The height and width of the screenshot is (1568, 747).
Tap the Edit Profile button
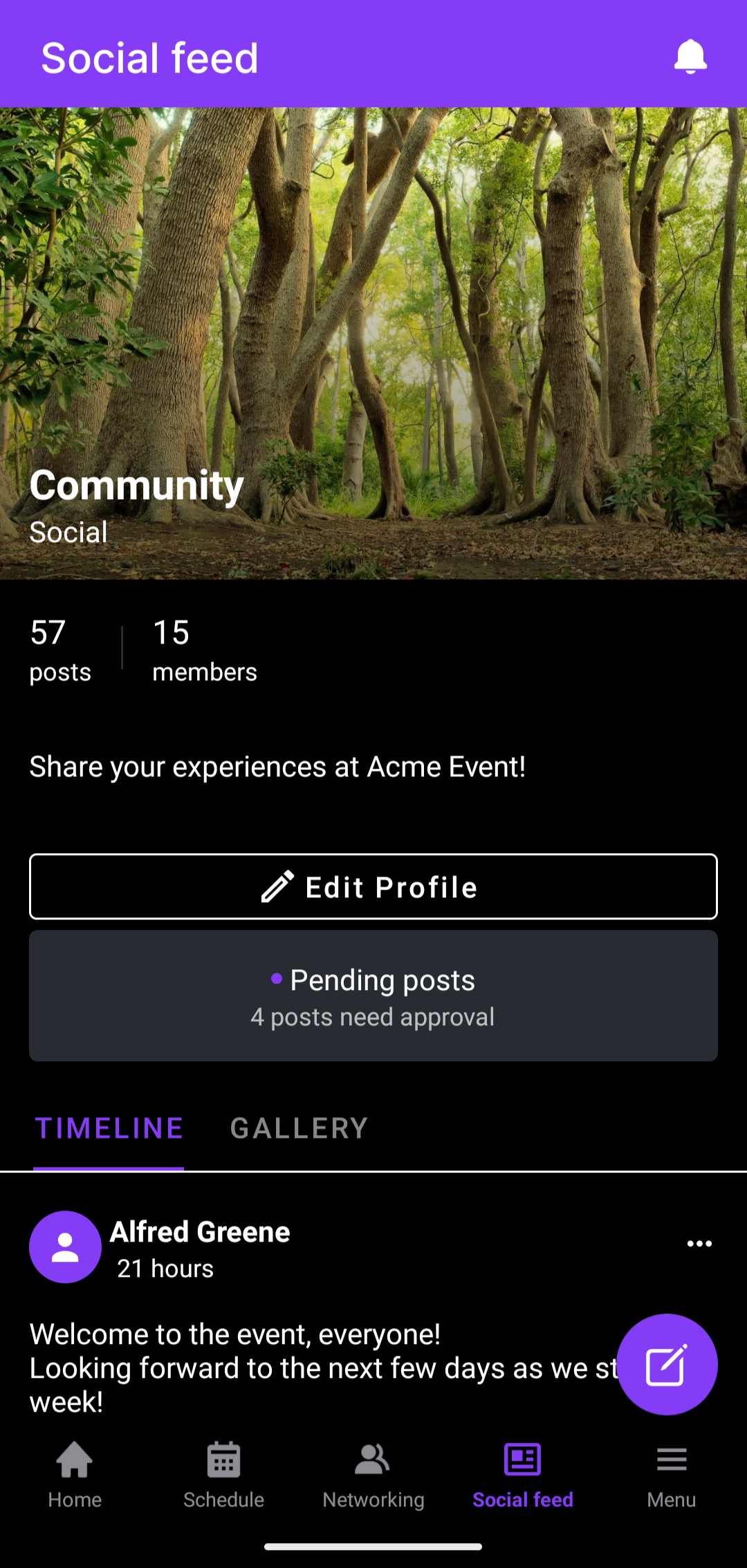(x=373, y=887)
